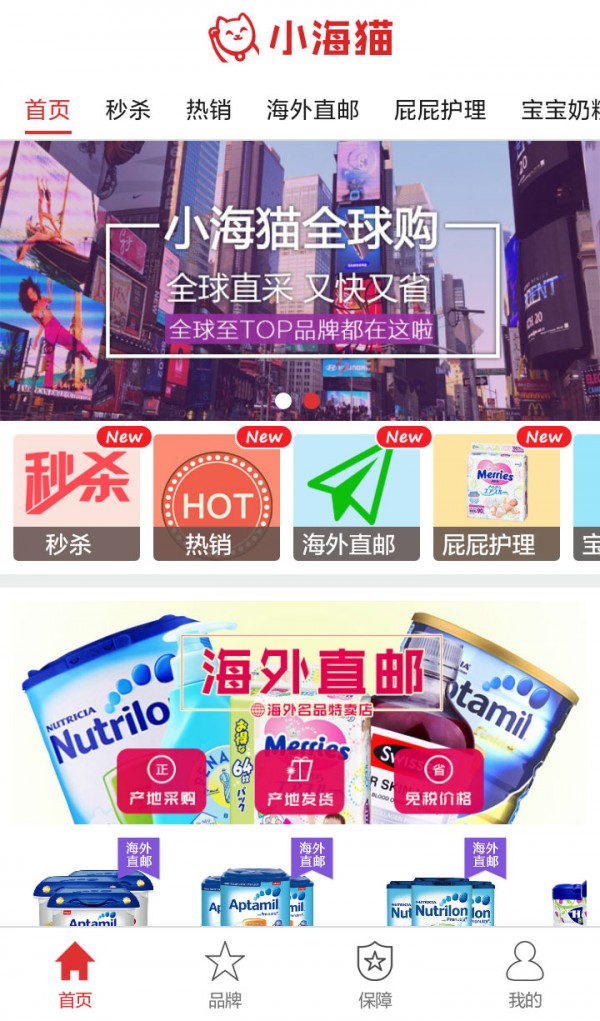600x1021 pixels.
Task: Open the 海外直邮 top tab
Action: tap(312, 110)
